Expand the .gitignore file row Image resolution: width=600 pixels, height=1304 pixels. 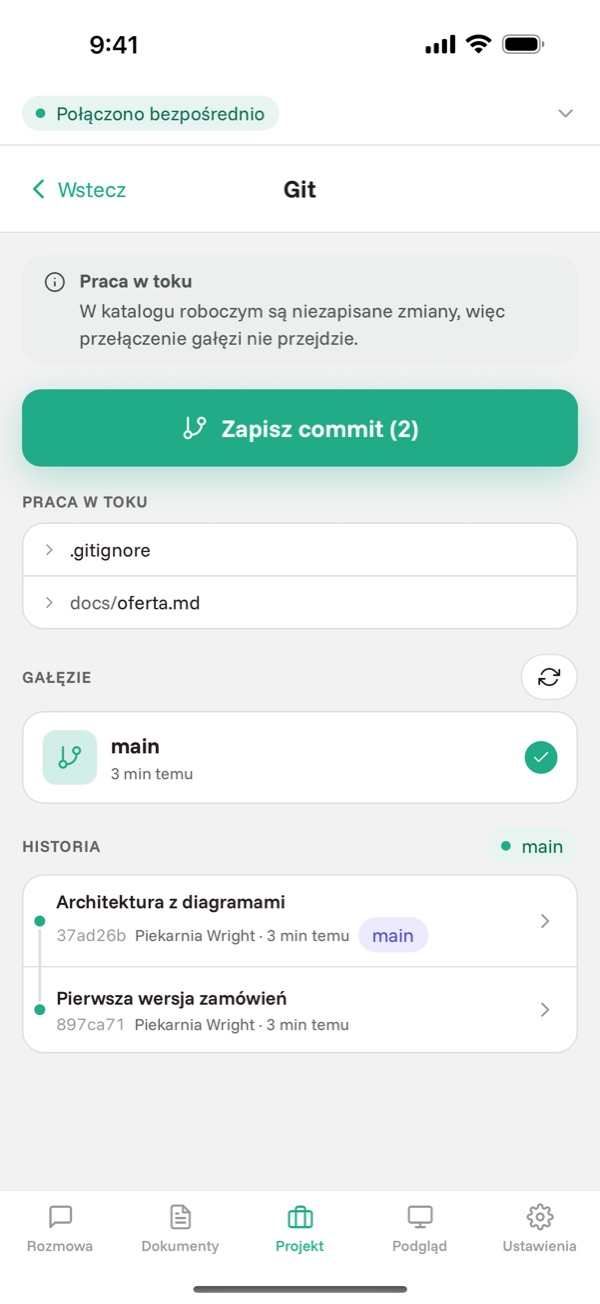click(300, 550)
